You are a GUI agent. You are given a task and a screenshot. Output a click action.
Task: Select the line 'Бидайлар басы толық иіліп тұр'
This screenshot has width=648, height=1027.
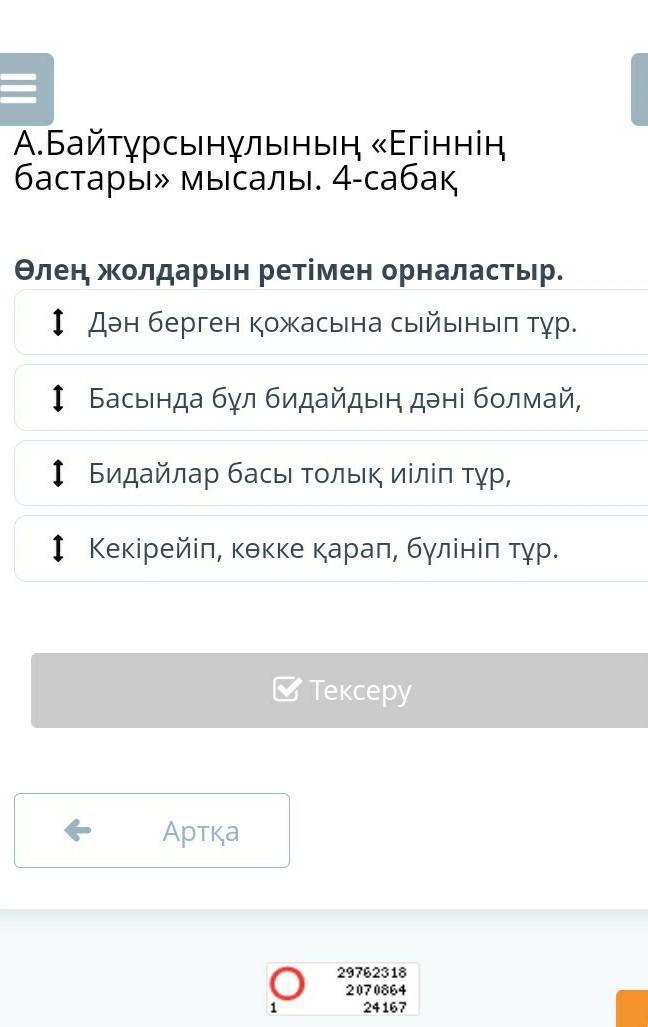coord(300,473)
